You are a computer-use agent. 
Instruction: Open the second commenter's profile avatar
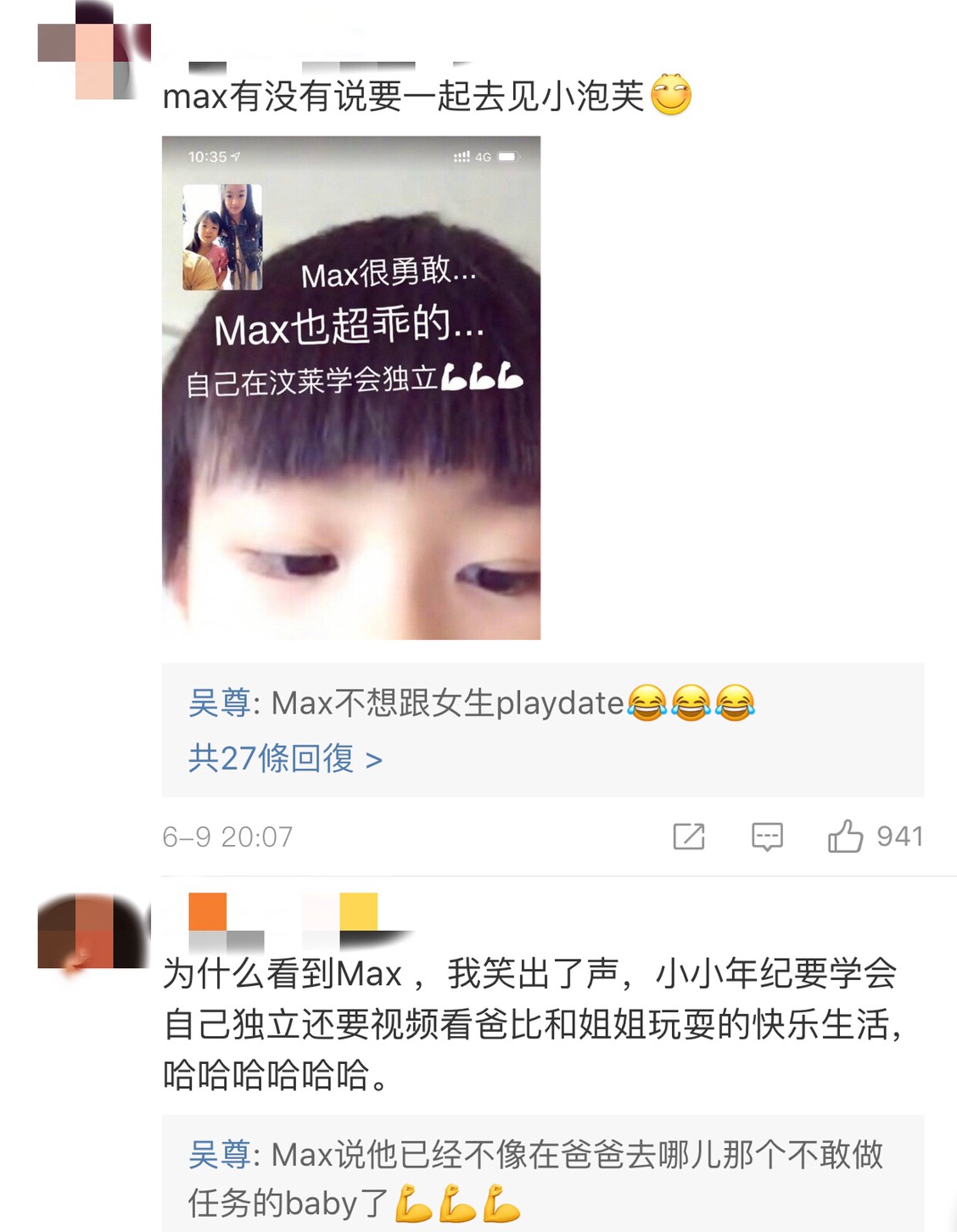click(93, 931)
